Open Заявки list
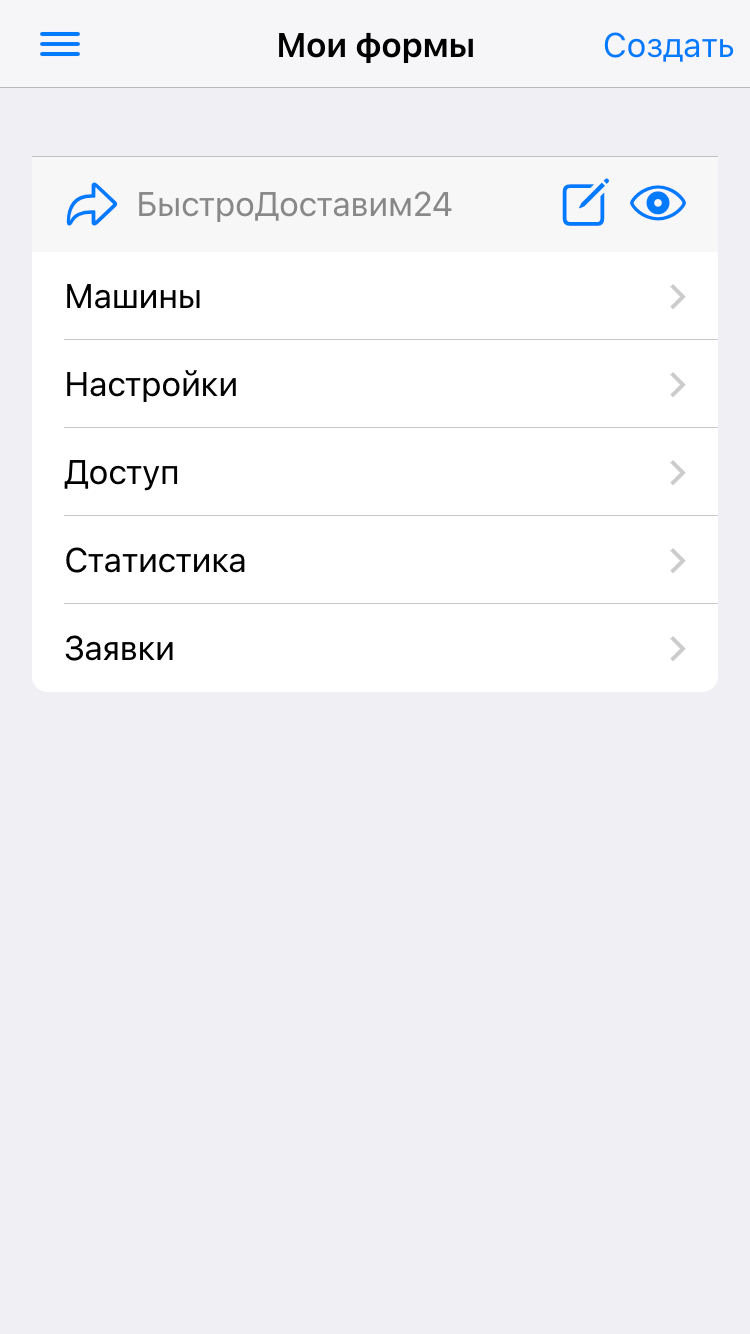Screen dimensions: 750x1334 [x=375, y=648]
